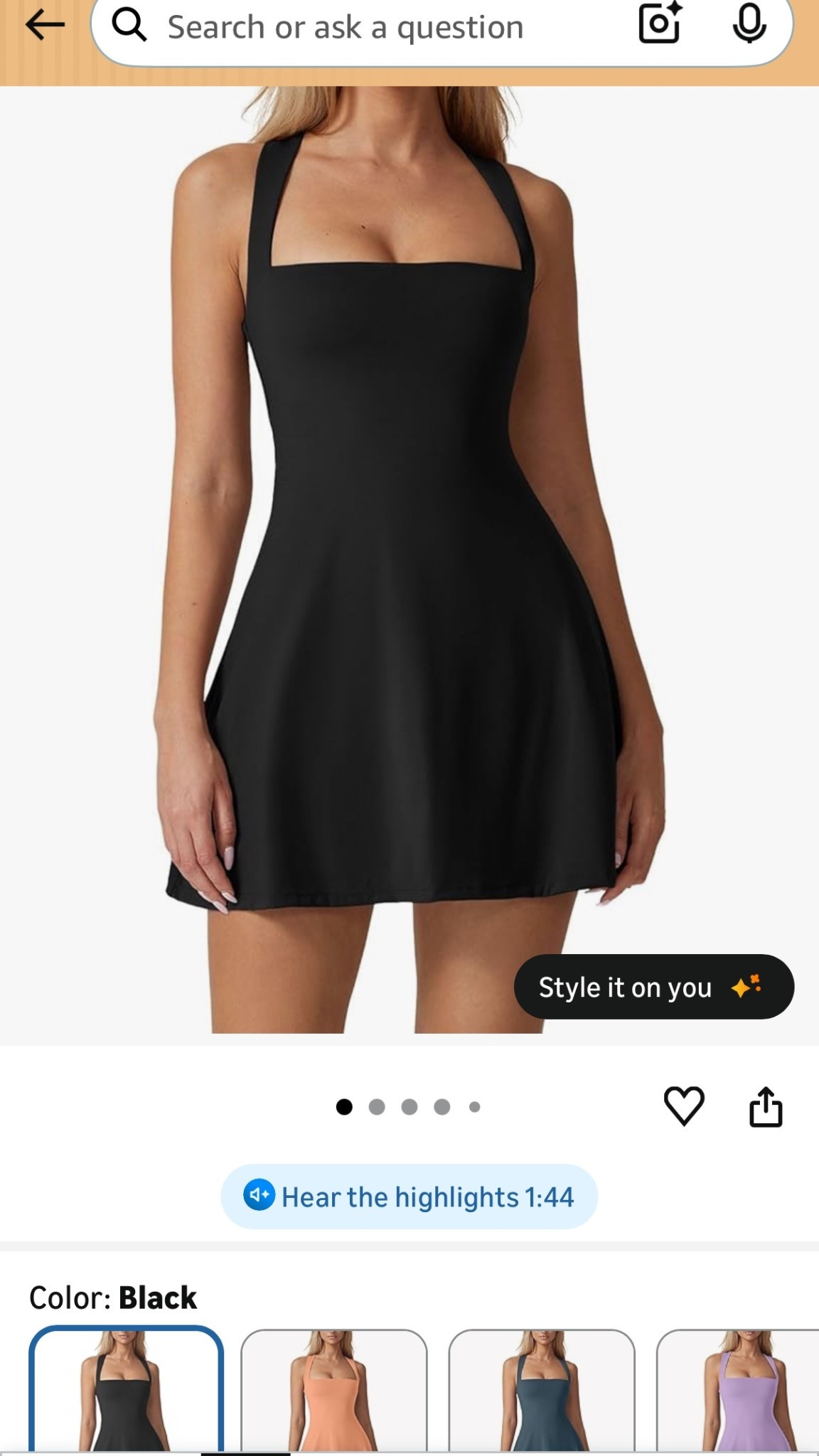Tap the Search or ask a question field
Screen dimensions: 819x1456
click(341, 26)
